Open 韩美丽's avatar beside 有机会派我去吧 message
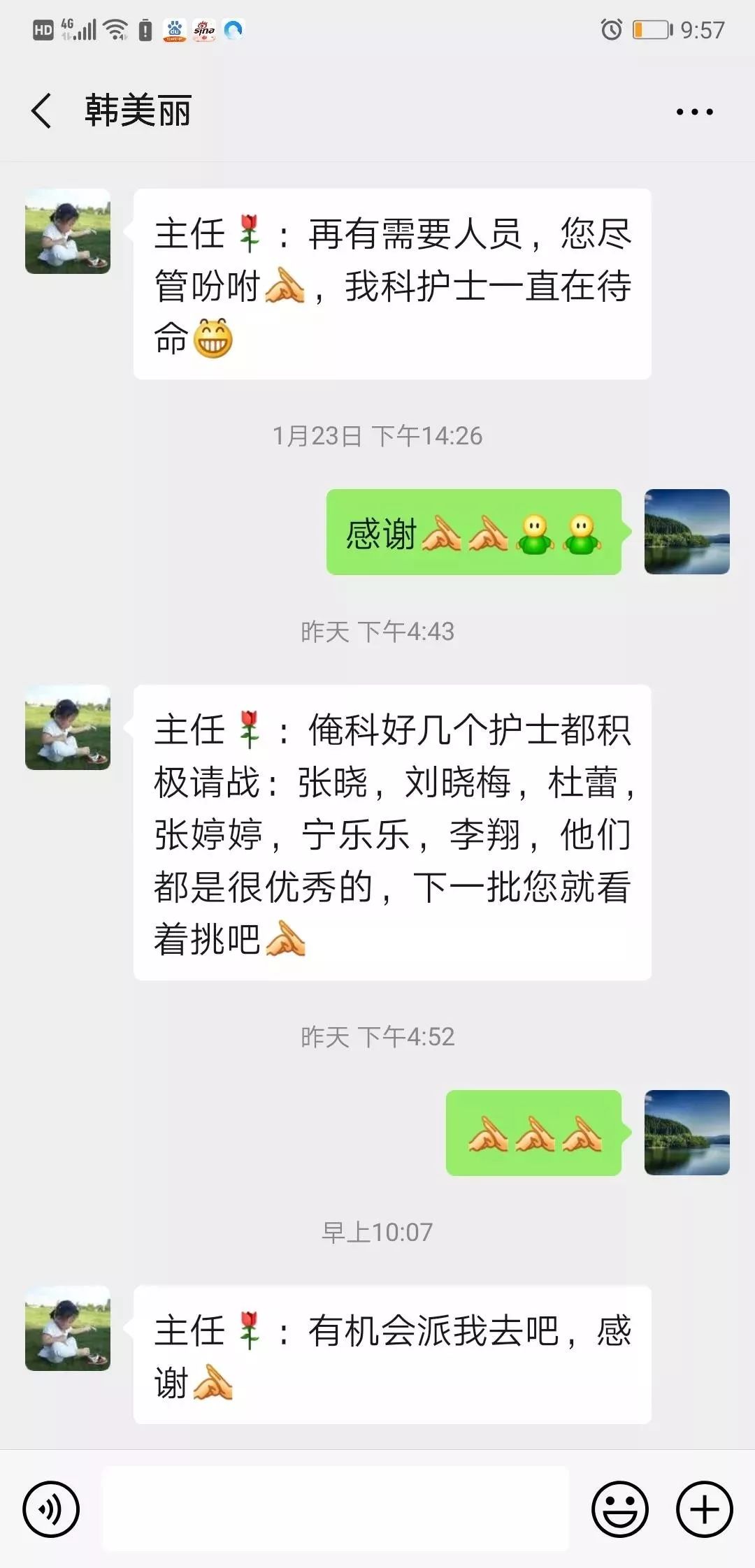 click(x=68, y=1328)
